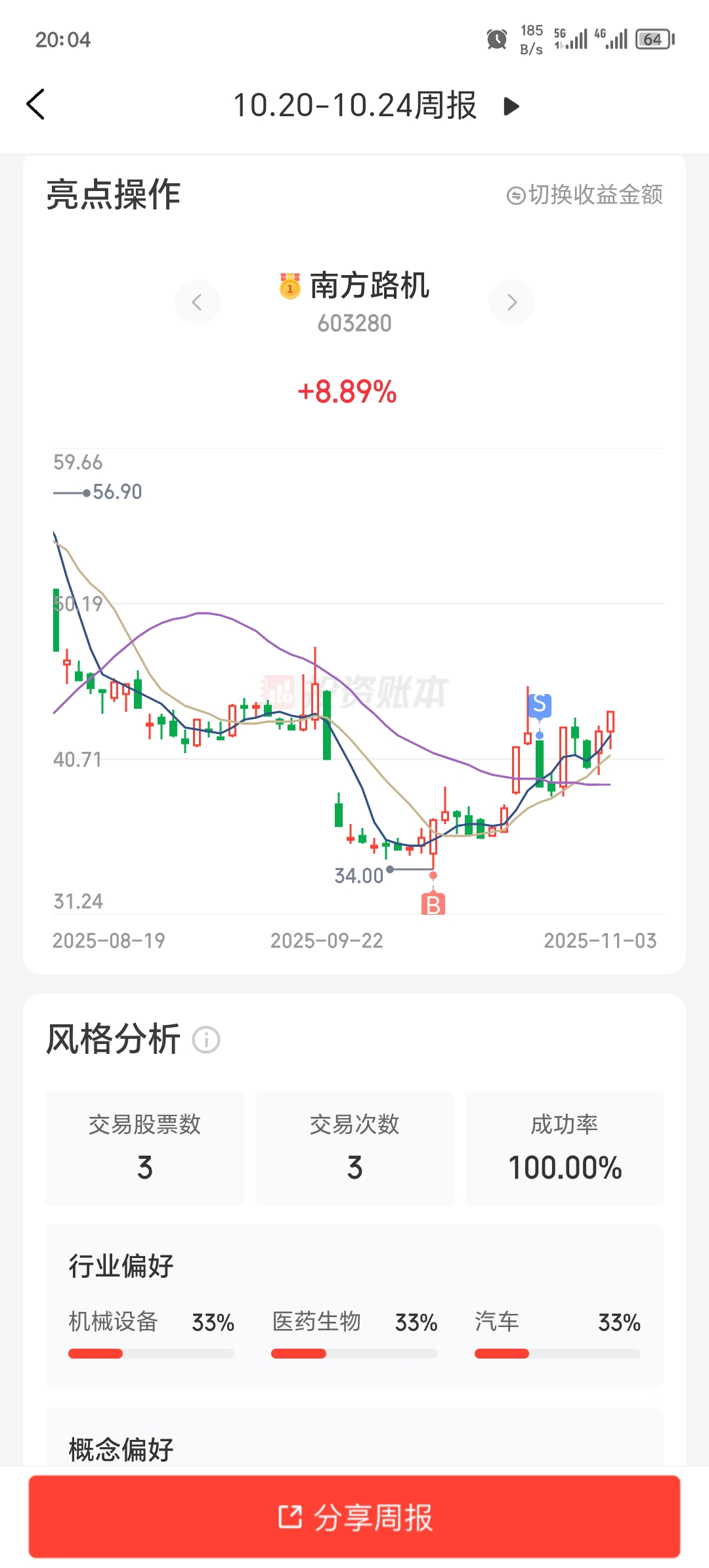Tap the alarm clock icon in status bar
Screen dimensions: 709x1568
click(x=496, y=39)
